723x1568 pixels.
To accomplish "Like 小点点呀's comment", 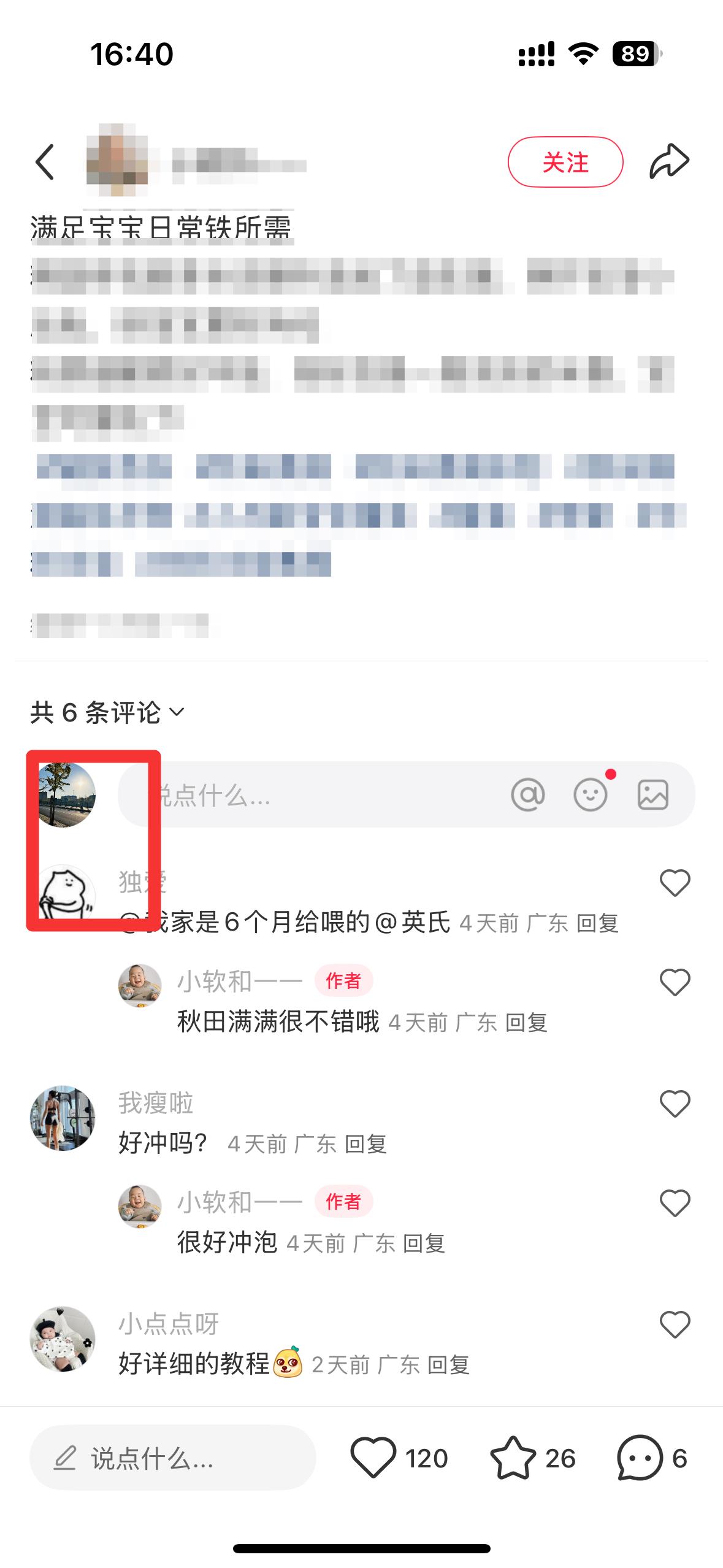I will click(x=675, y=1324).
